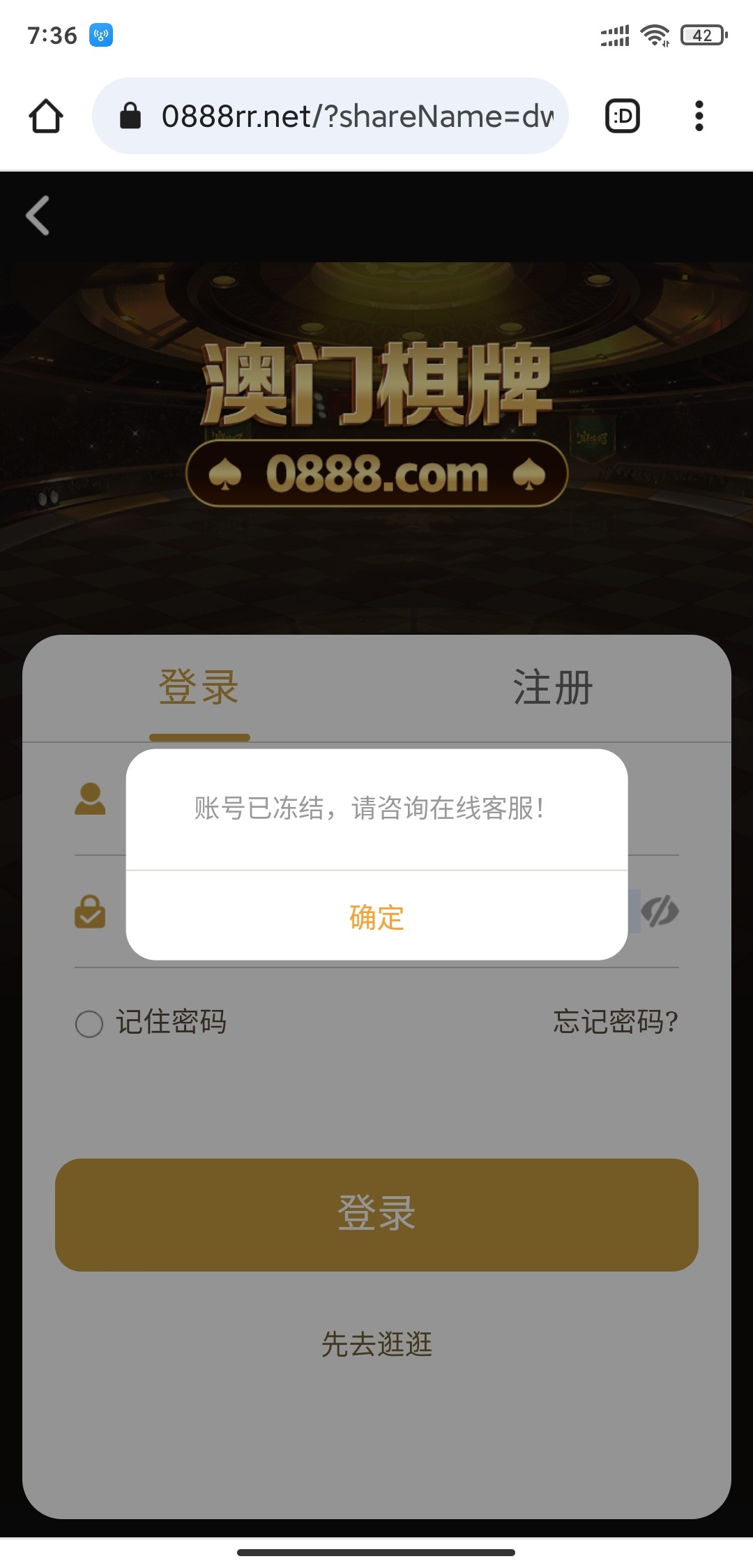Click the padlock icon in the address bar
Image resolution: width=753 pixels, height=1568 pixels.
[130, 115]
